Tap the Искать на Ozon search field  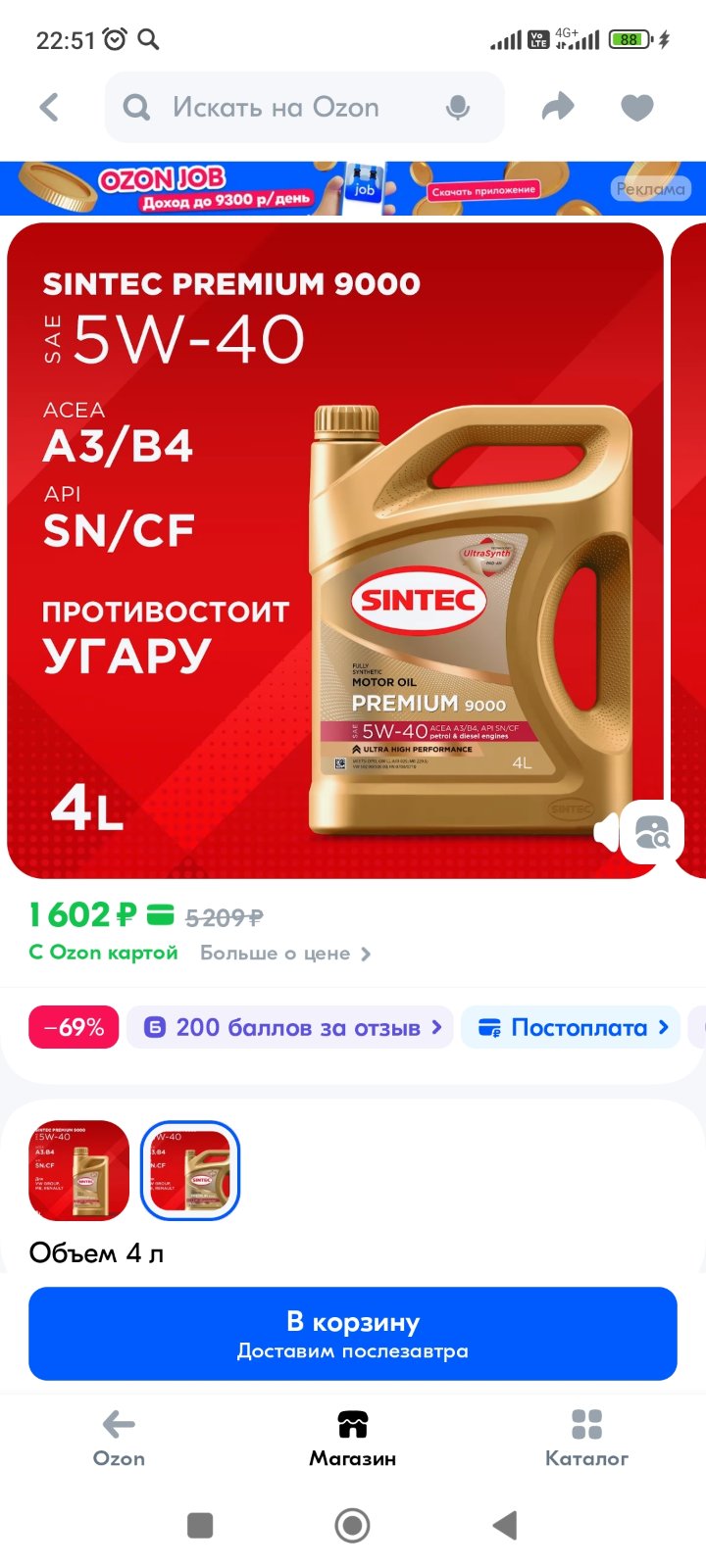[304, 108]
